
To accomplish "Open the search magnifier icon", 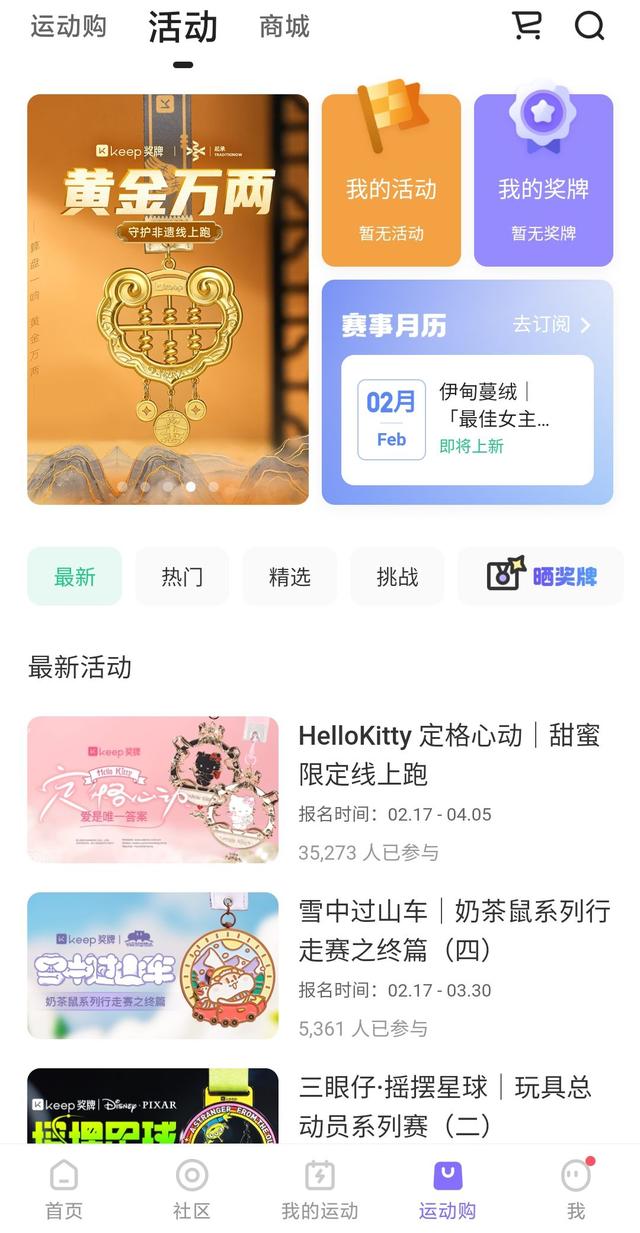I will (x=590, y=26).
